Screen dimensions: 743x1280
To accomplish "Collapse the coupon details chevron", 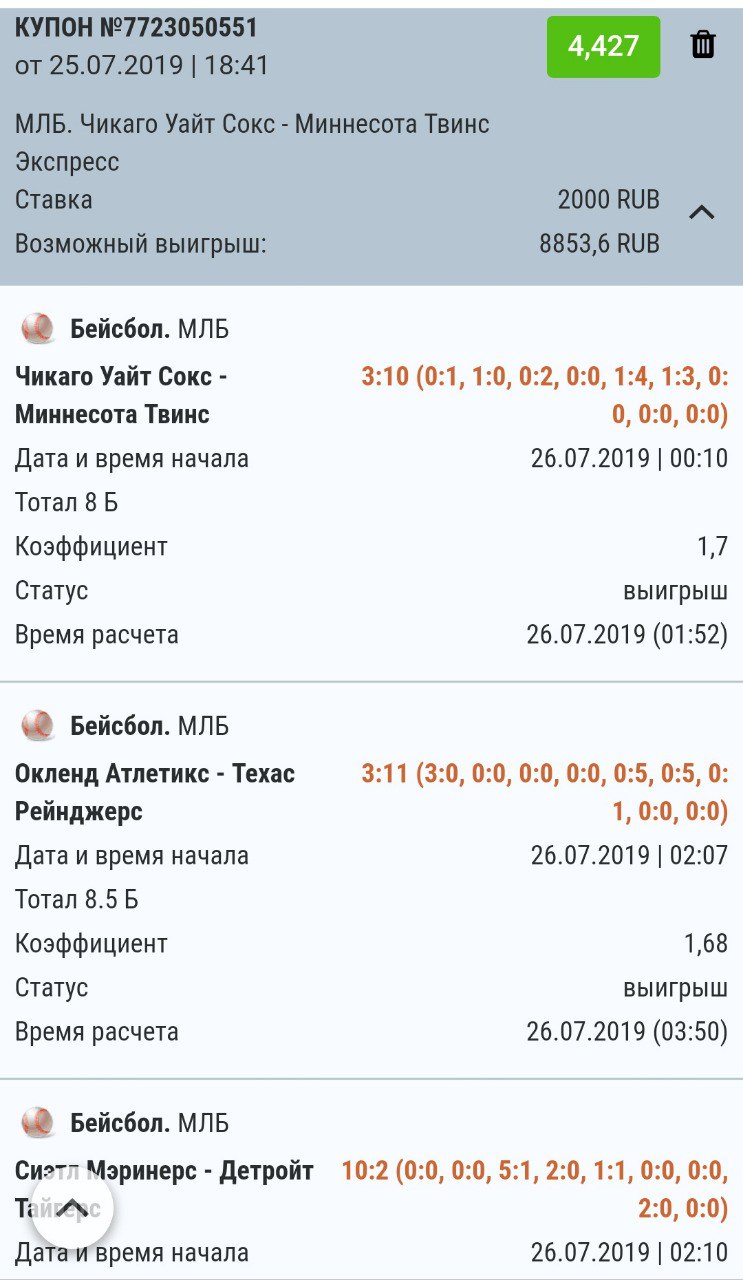I will 702,212.
